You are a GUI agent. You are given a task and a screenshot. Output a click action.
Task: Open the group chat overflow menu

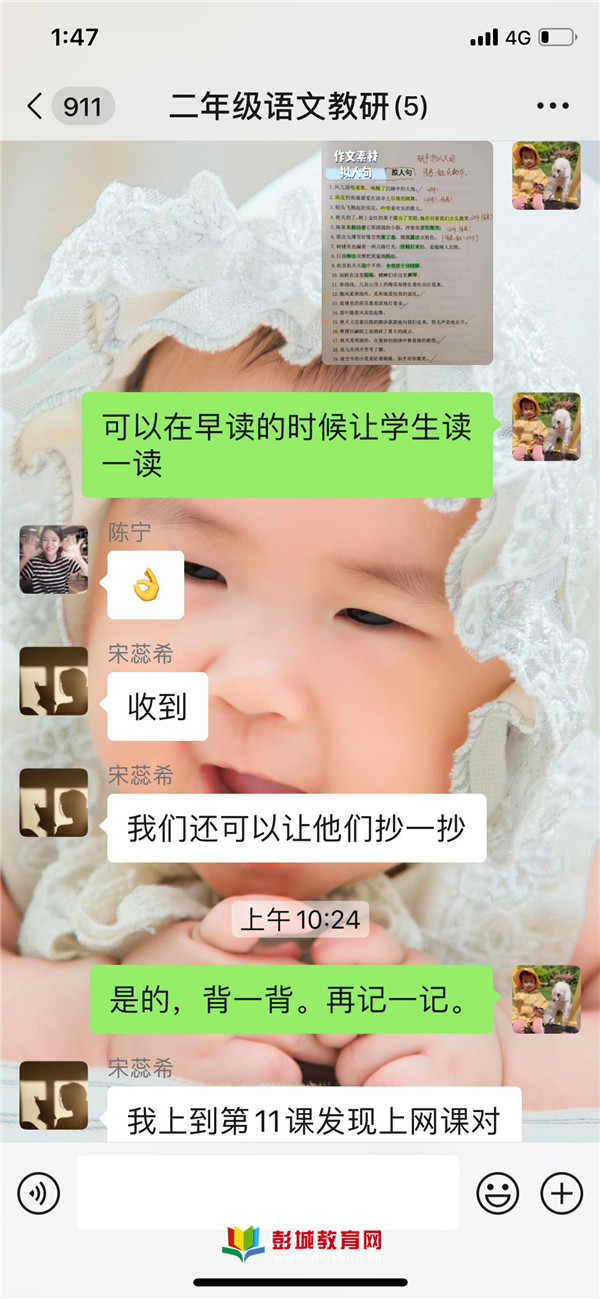click(x=552, y=106)
